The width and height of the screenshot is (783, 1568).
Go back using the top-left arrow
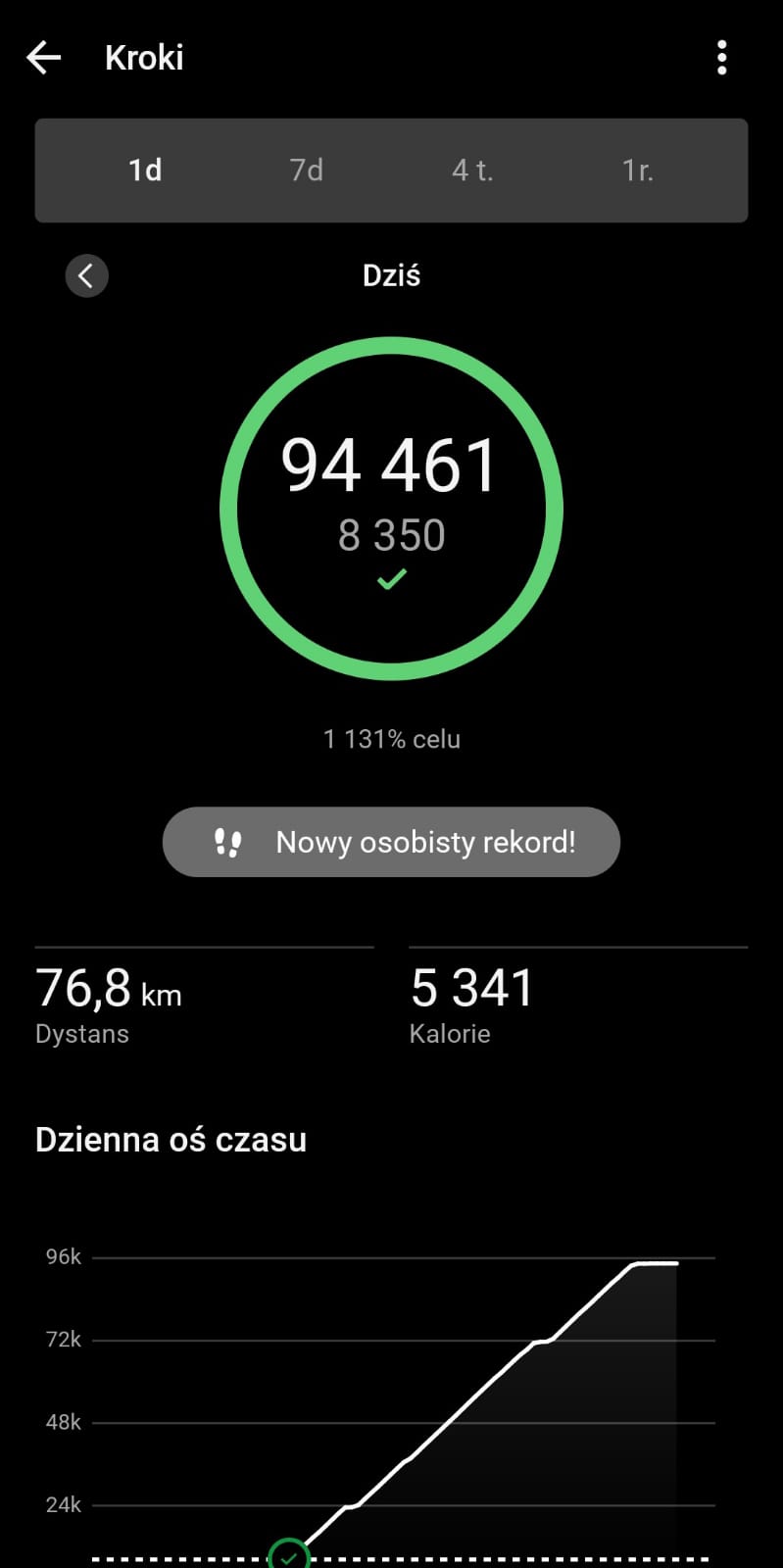point(43,58)
